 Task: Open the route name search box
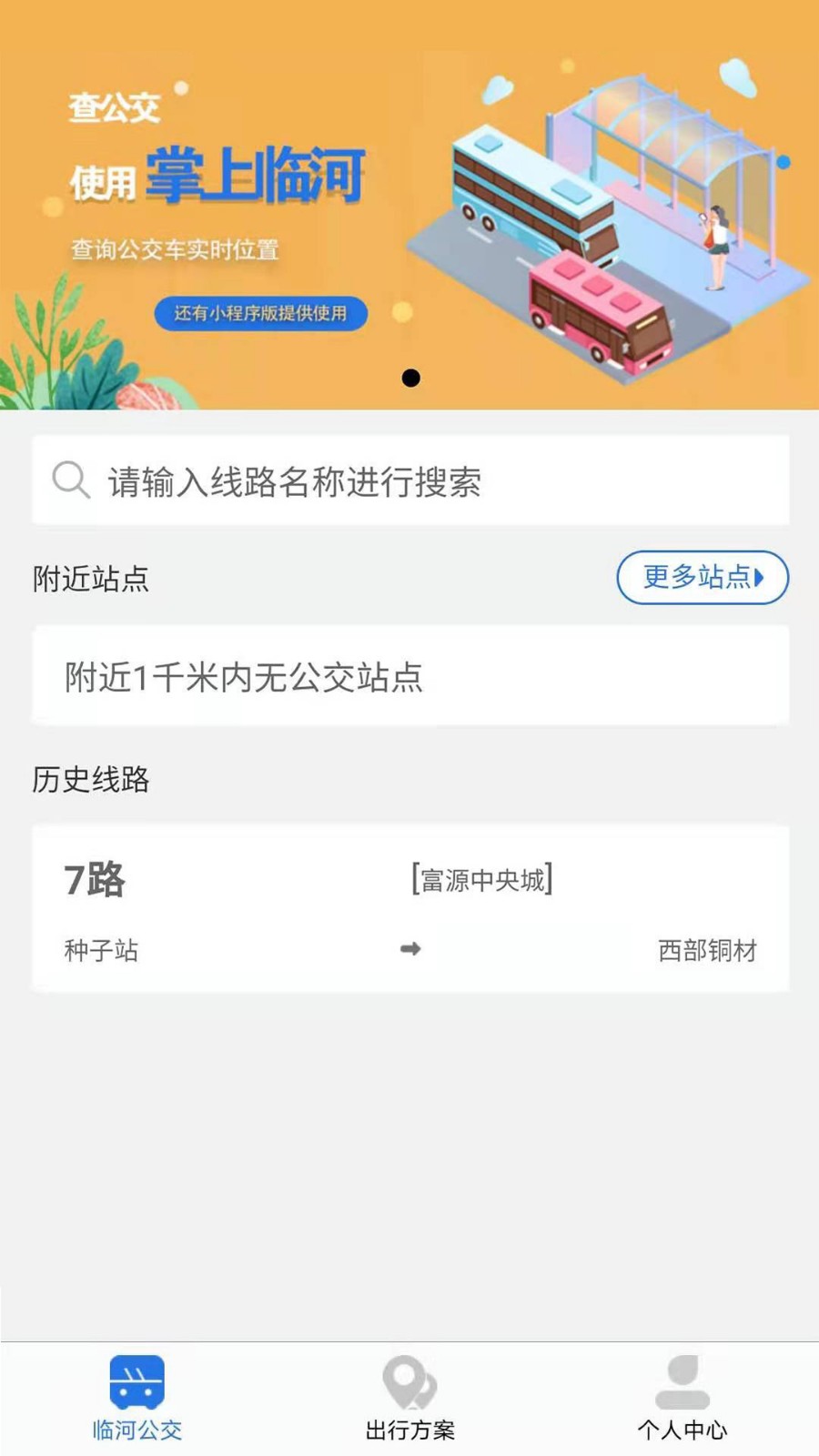tap(409, 480)
